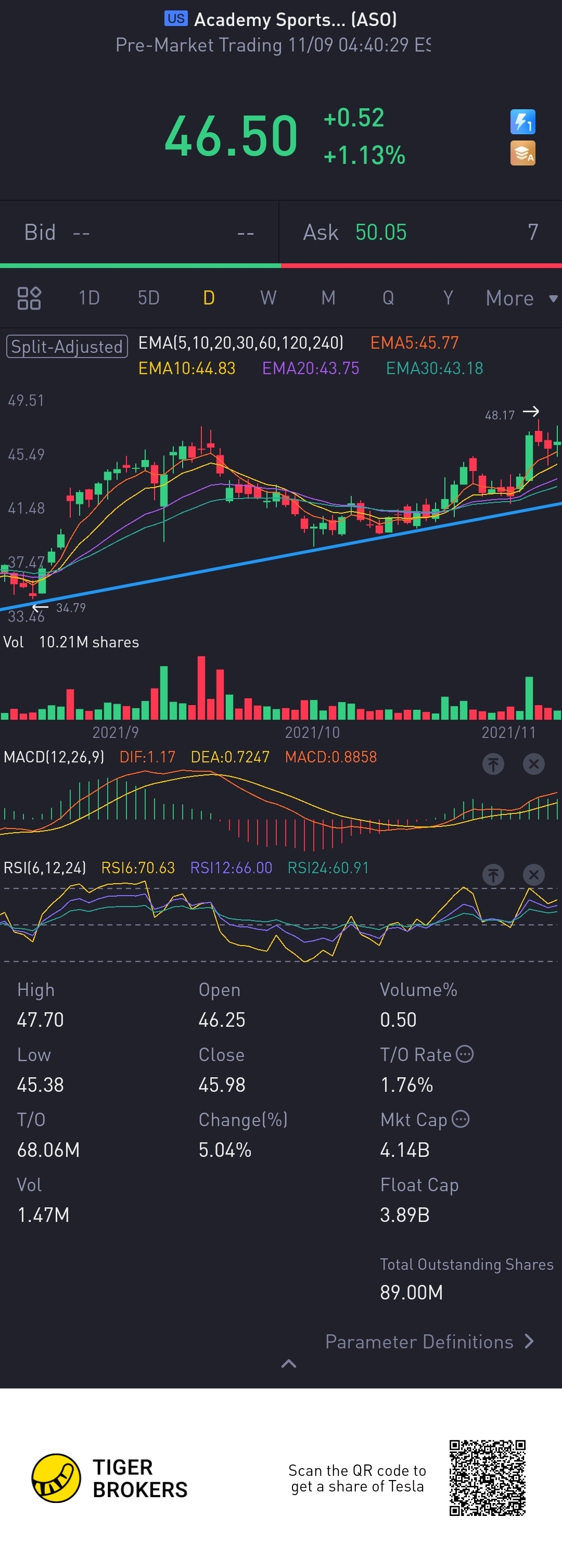Select the yearly Y chart
562x1568 pixels.
coord(448,298)
